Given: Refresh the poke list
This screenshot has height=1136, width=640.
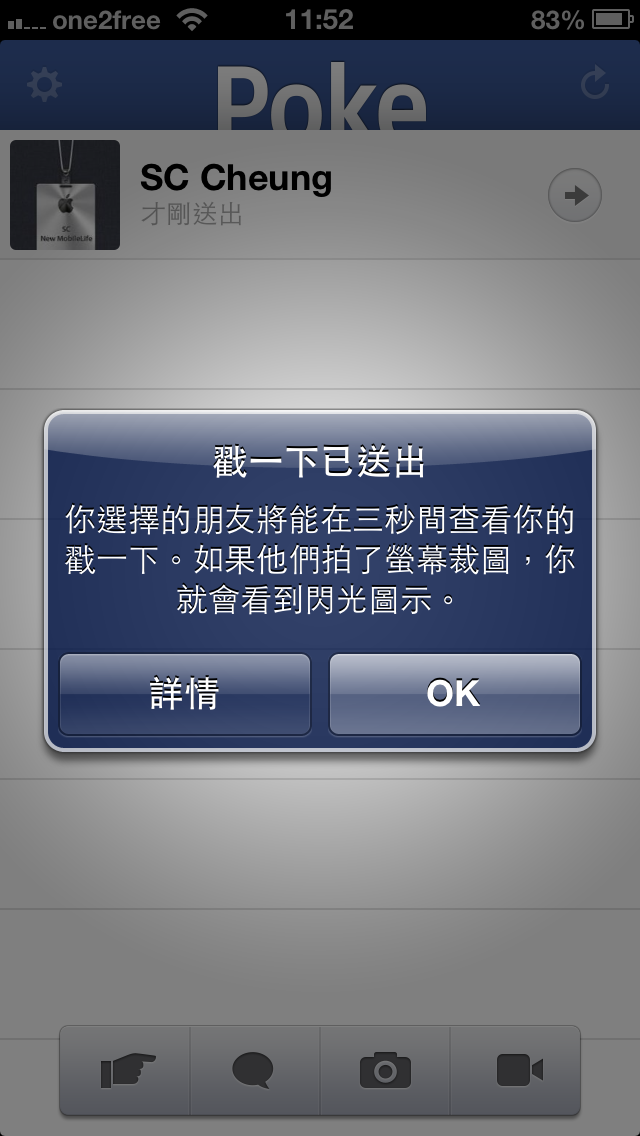Looking at the screenshot, I should 595,85.
